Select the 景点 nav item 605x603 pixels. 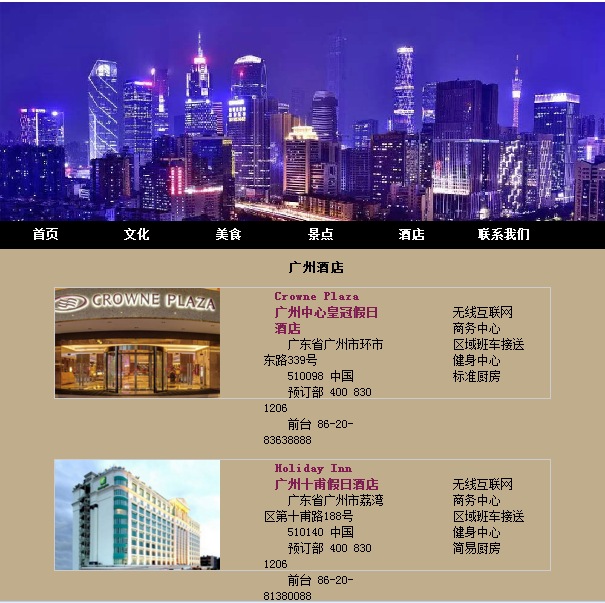pos(320,234)
